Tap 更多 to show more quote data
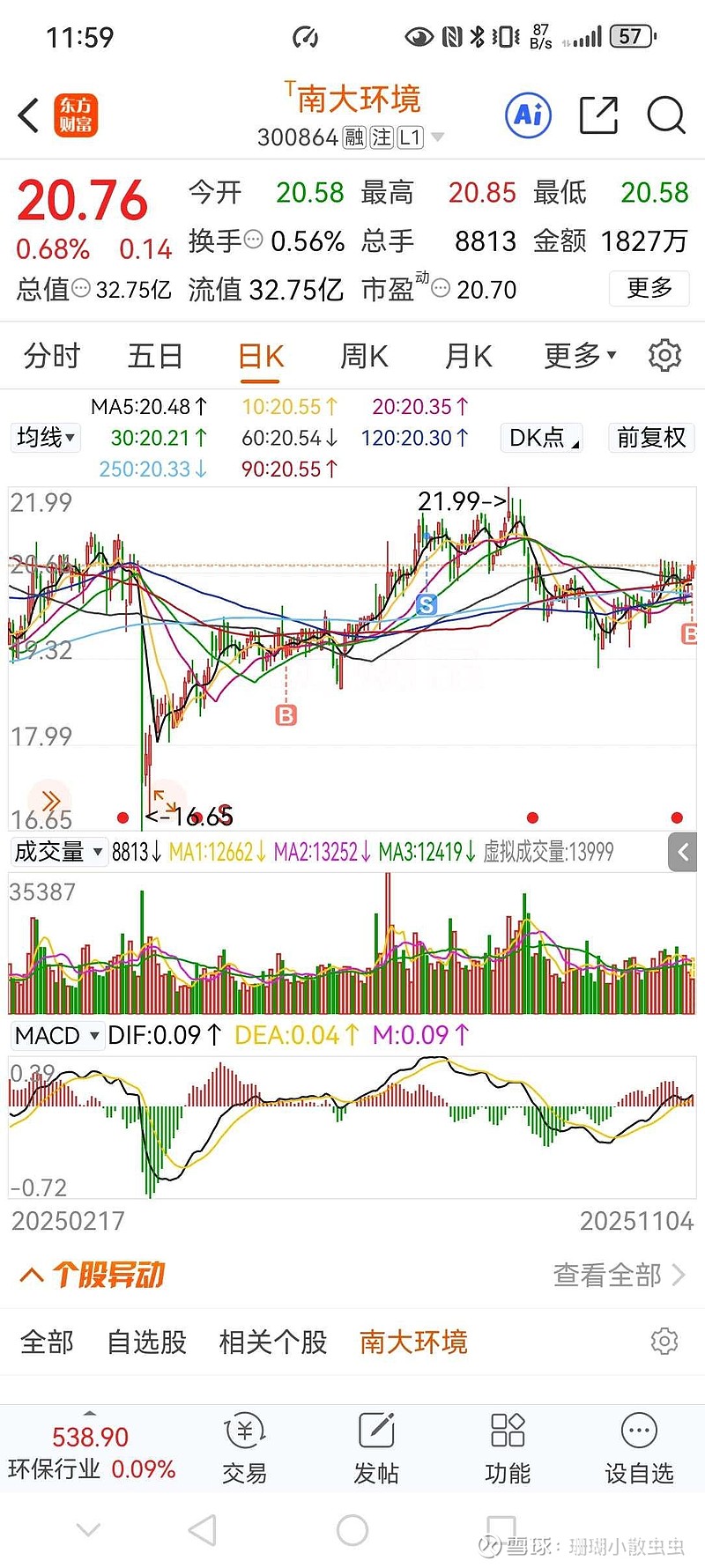Viewport: 705px width, 1568px height. click(x=649, y=288)
